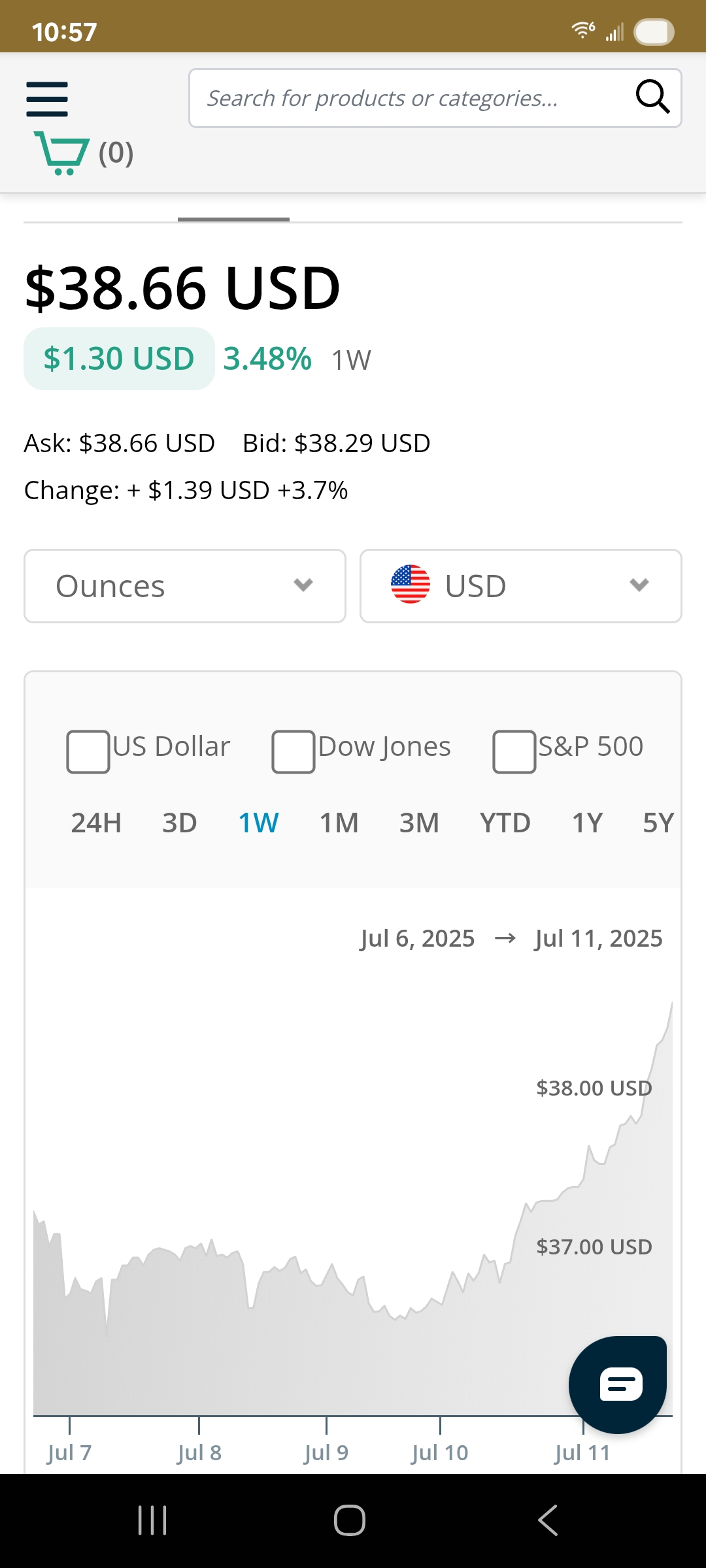
Task: Switch chart range to 3D
Action: coord(180,823)
